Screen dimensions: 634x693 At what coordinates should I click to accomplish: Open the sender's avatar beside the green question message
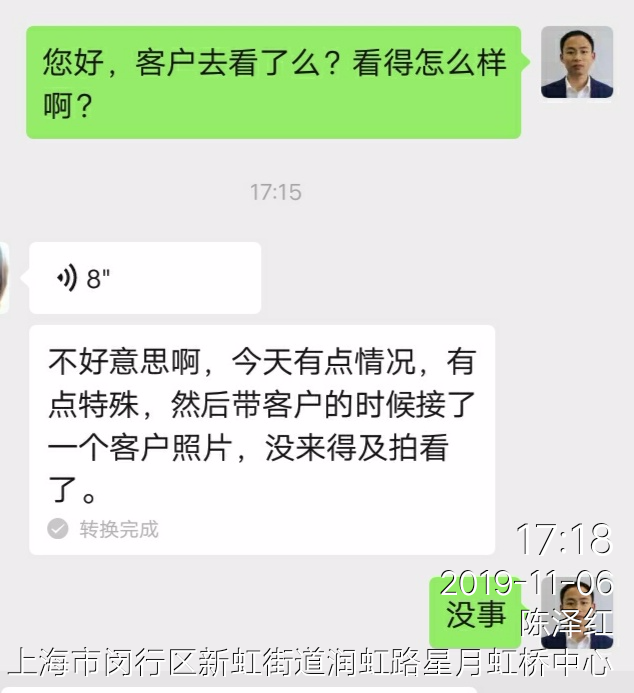pyautogui.click(x=577, y=62)
